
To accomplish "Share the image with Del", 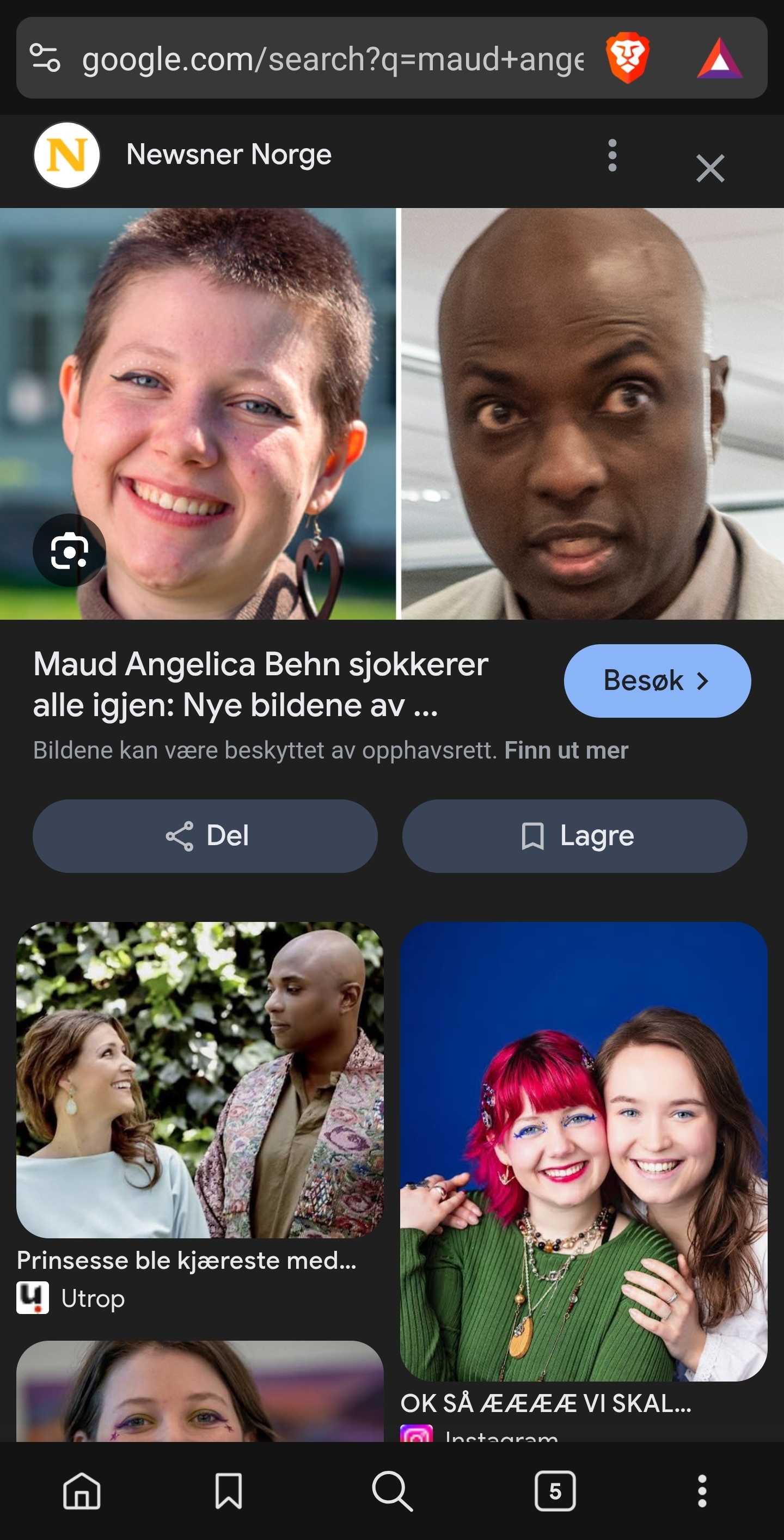I will click(205, 836).
